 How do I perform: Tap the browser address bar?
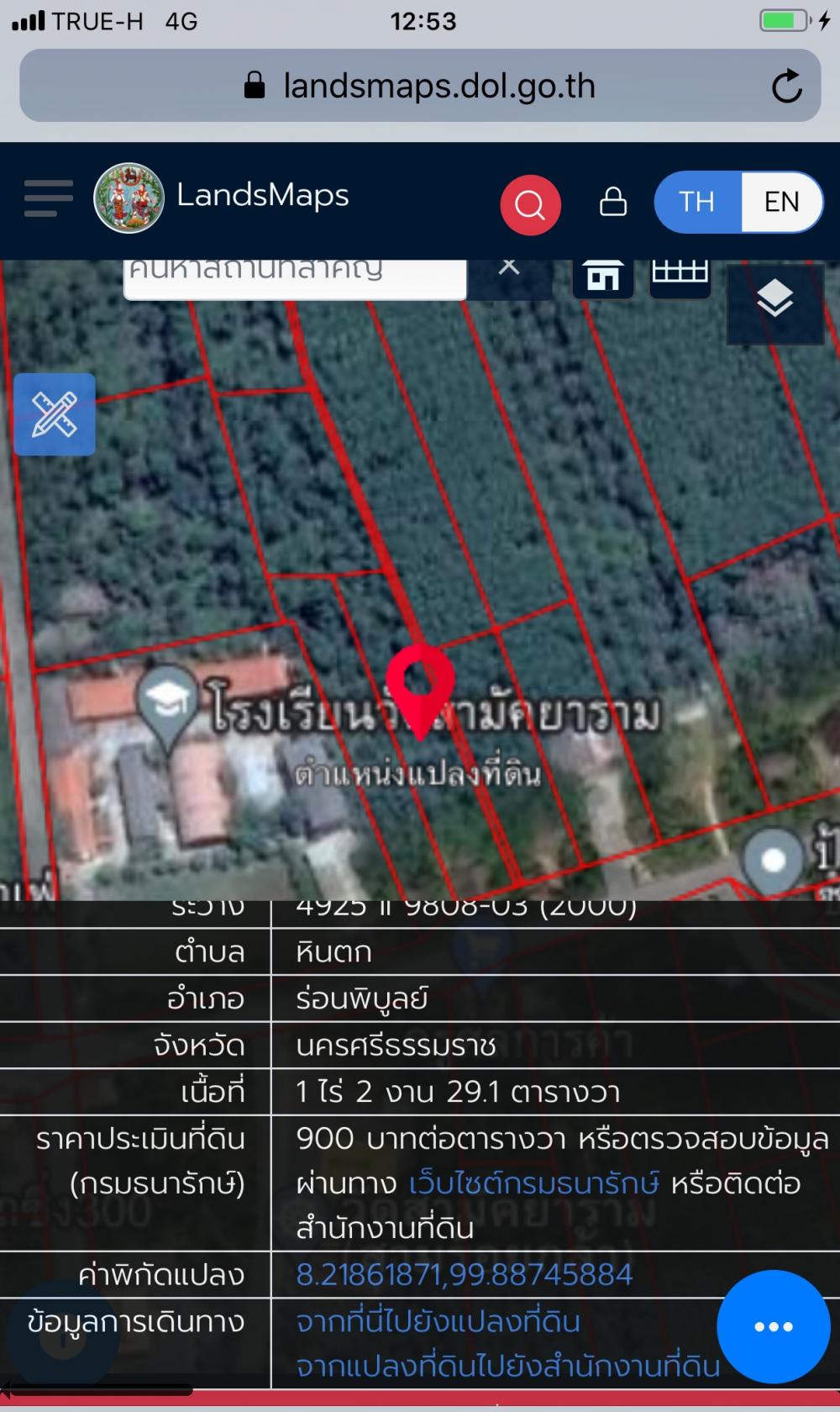(420, 86)
